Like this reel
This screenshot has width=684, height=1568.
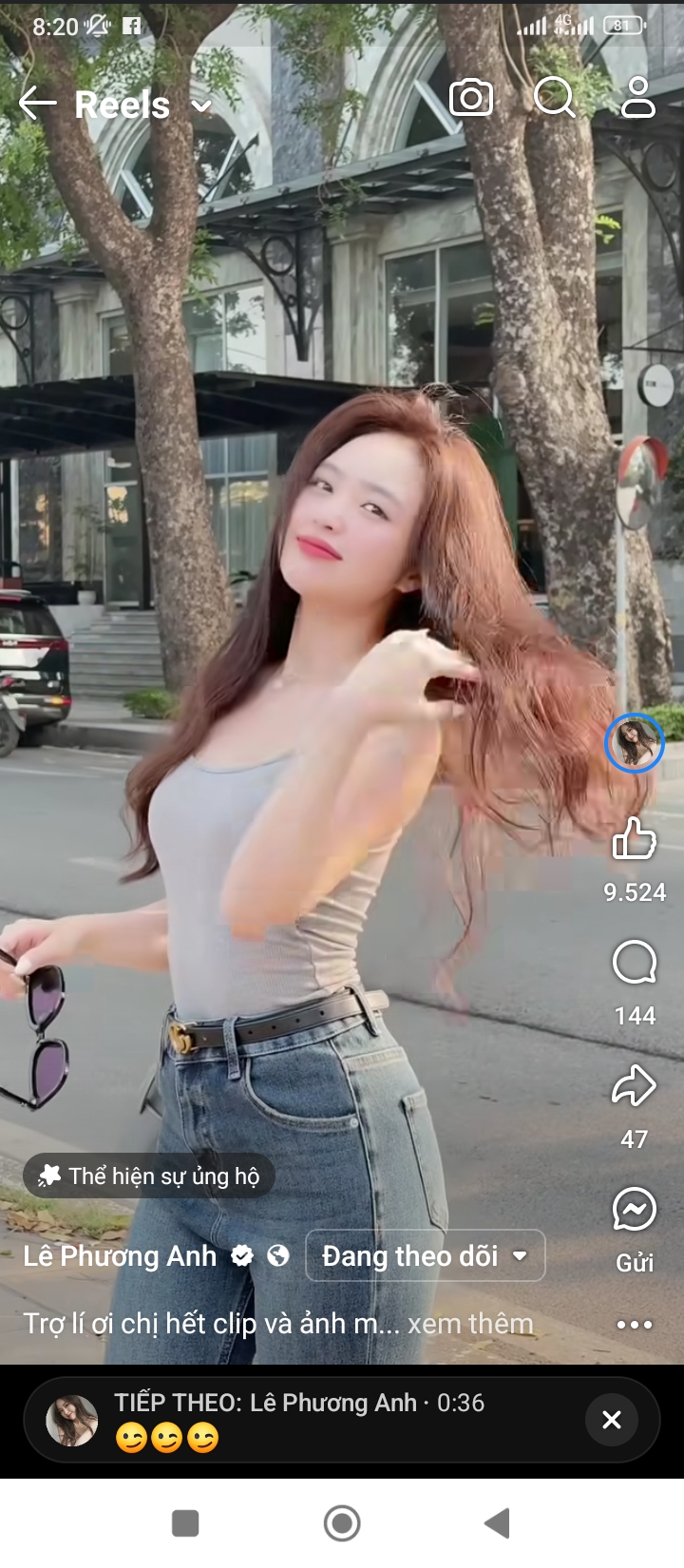tap(634, 840)
